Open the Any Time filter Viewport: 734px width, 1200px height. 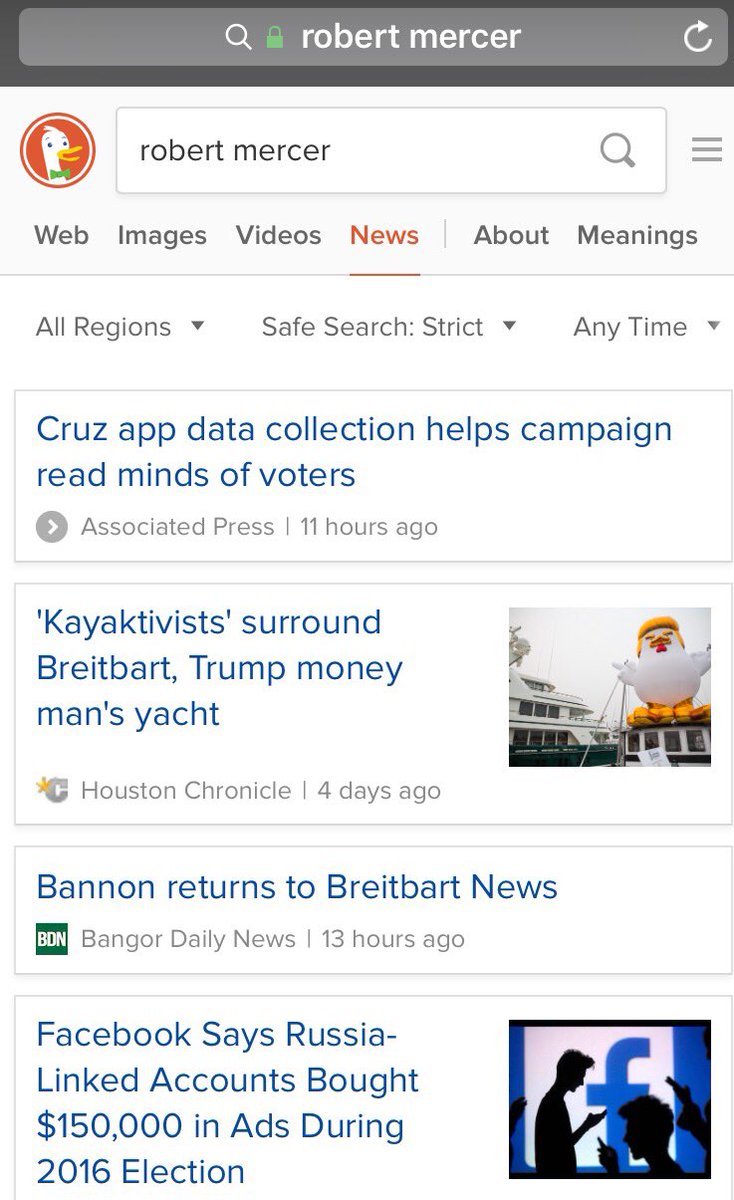(x=645, y=327)
